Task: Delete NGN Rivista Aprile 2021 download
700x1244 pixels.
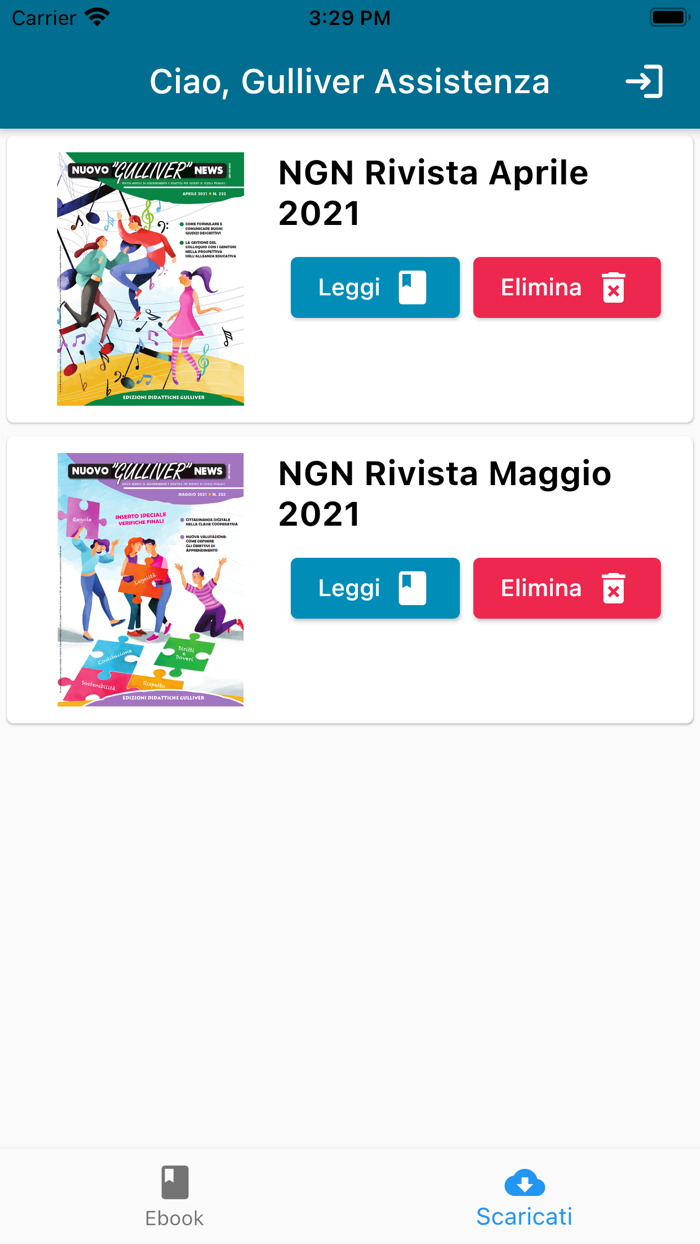Action: [567, 288]
